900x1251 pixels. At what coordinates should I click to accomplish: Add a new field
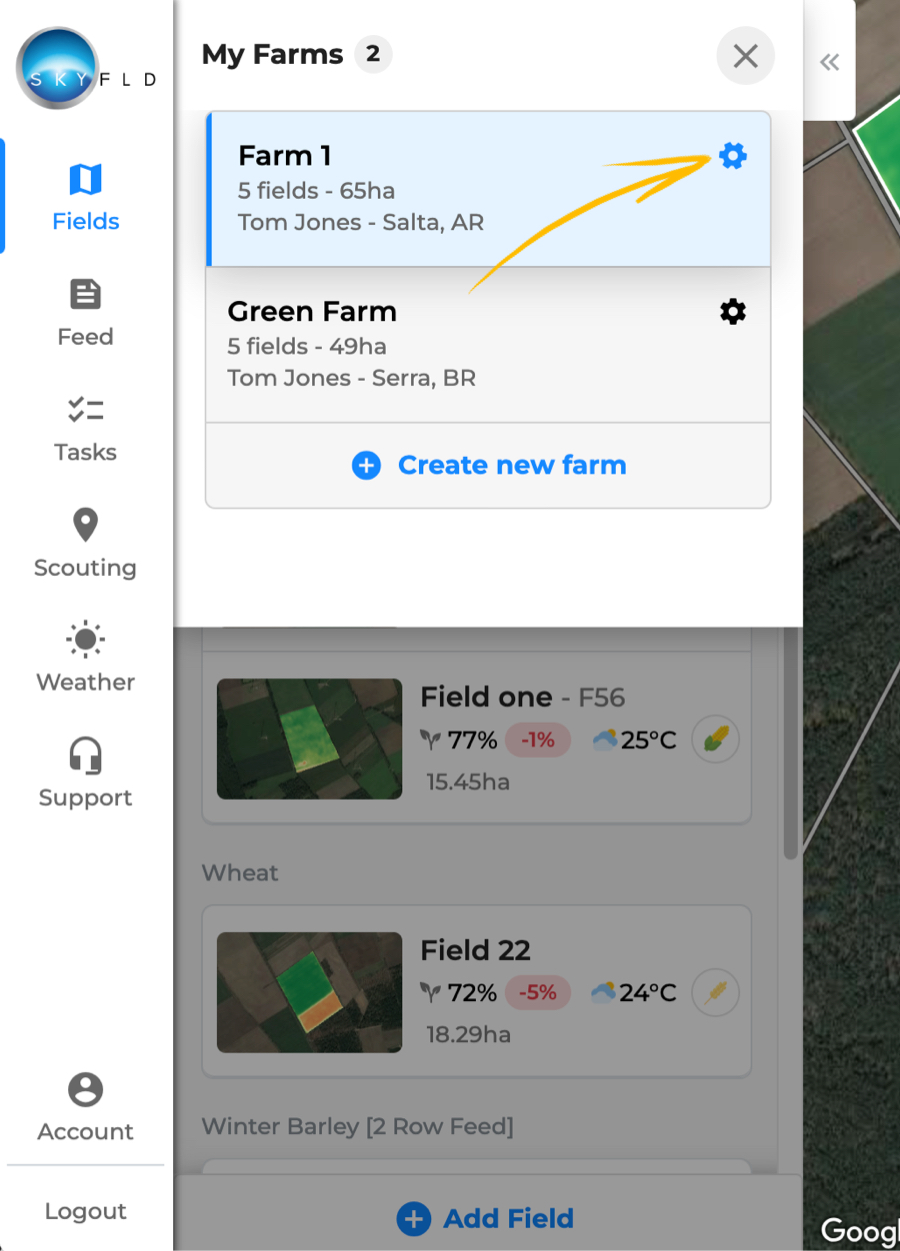pos(486,1219)
